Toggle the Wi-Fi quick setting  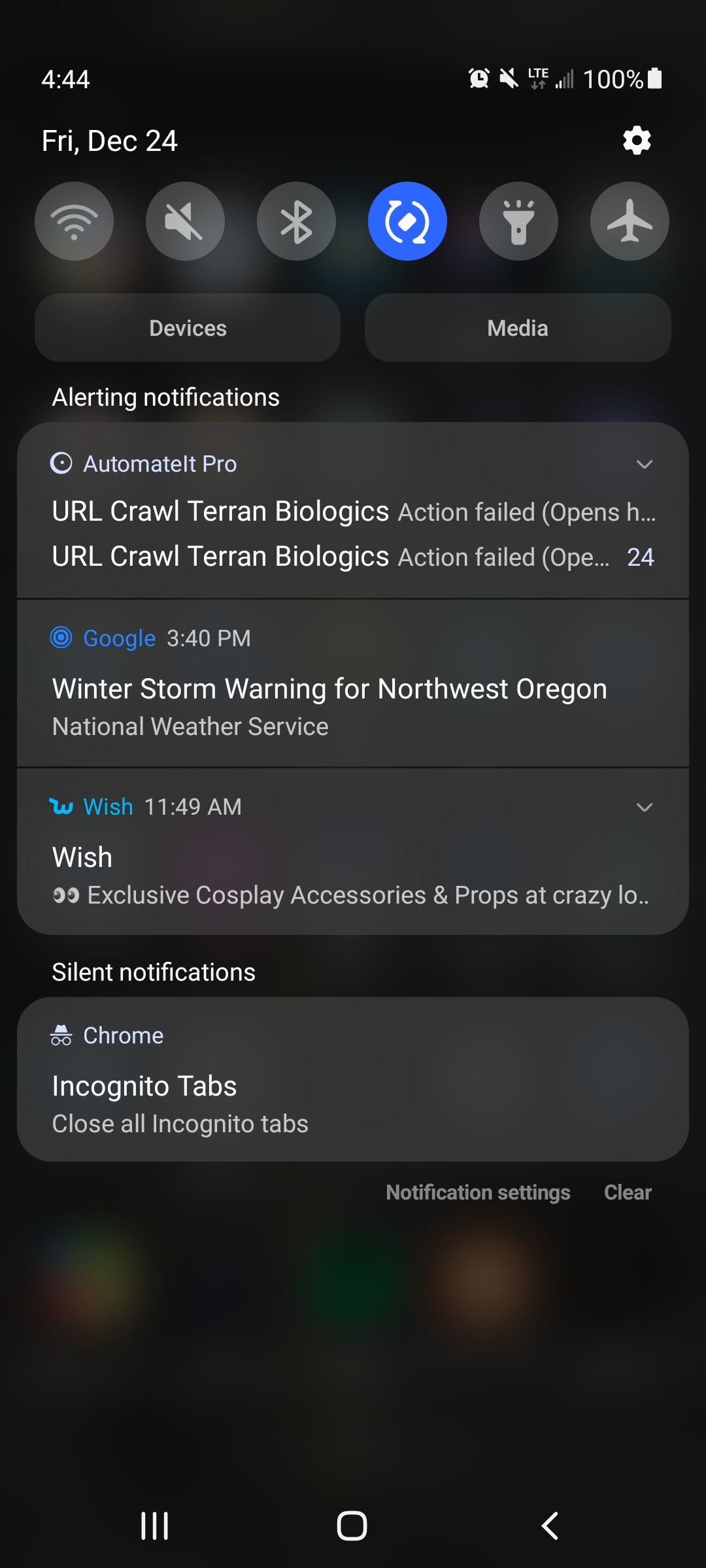pos(74,221)
